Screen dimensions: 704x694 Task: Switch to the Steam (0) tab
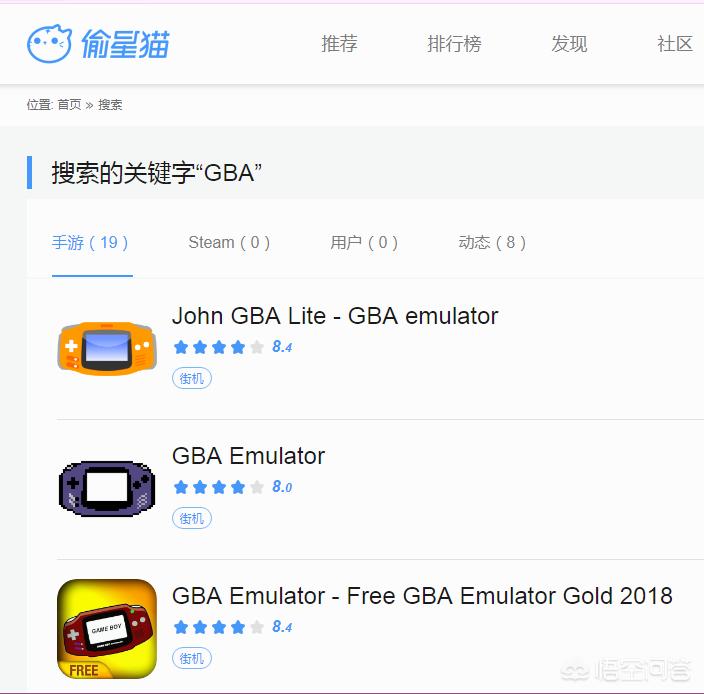click(229, 242)
